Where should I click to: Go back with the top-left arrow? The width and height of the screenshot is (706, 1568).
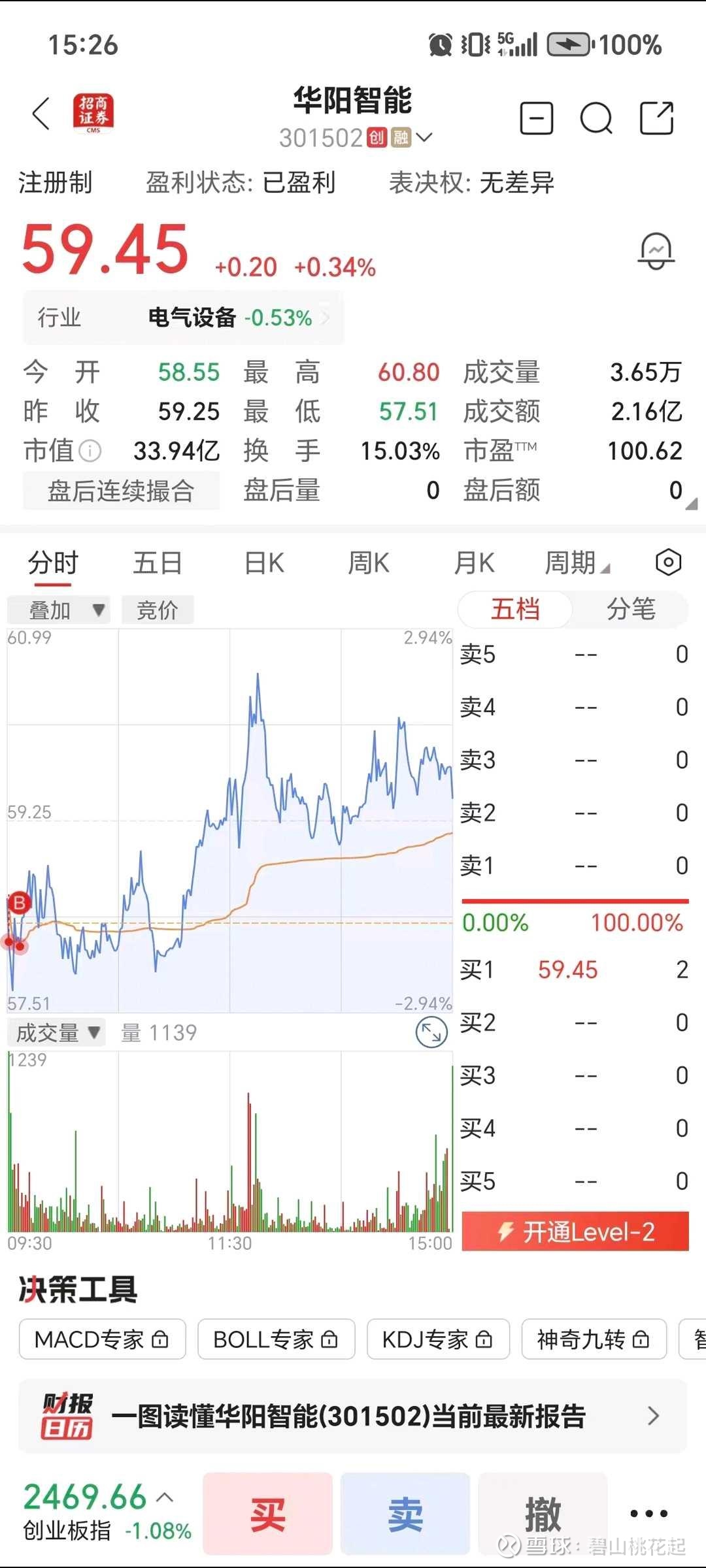(41, 114)
